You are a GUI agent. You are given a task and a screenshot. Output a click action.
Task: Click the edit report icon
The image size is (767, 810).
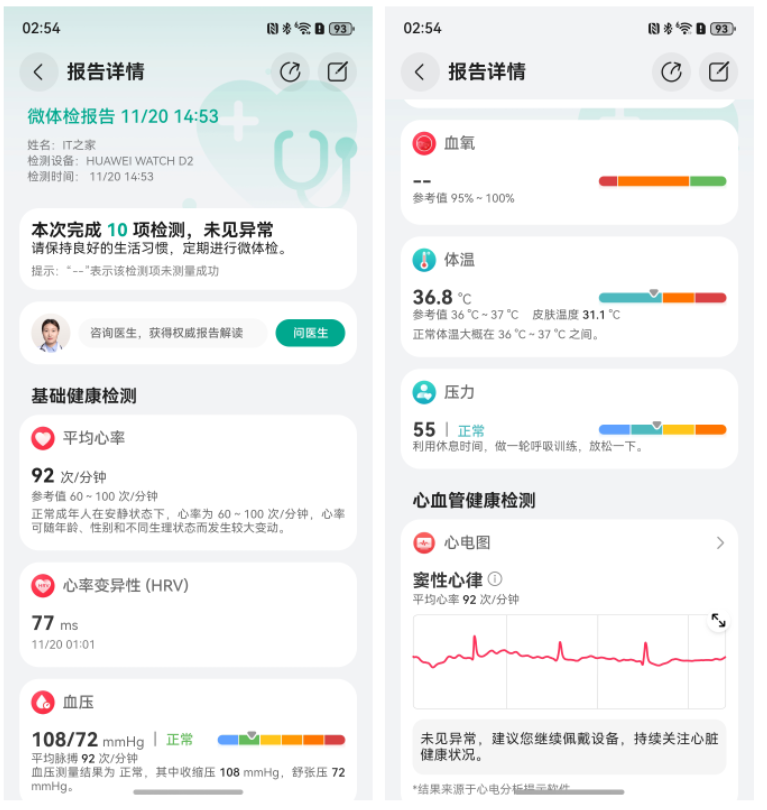(337, 72)
